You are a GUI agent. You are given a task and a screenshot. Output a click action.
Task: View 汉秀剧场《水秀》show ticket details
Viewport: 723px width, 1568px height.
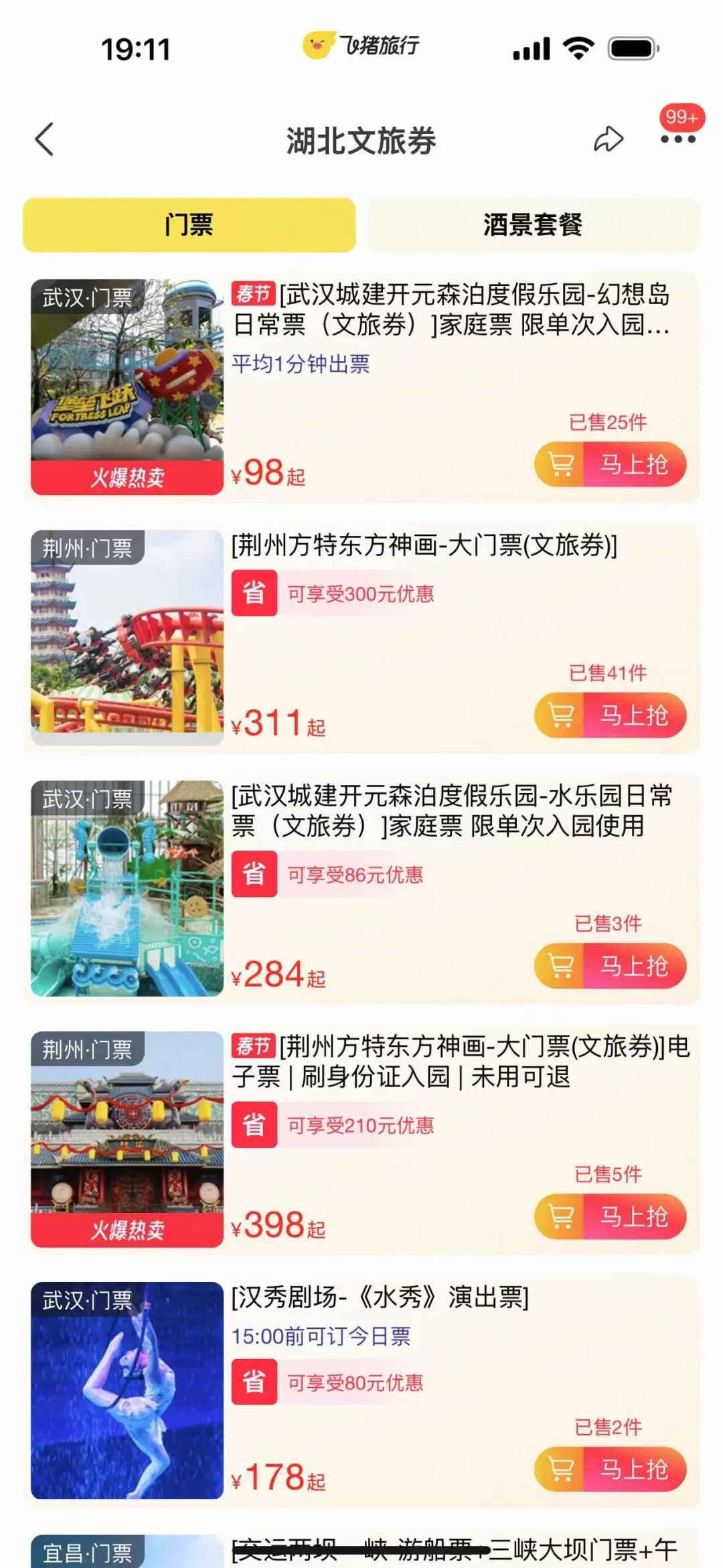coord(379,1297)
